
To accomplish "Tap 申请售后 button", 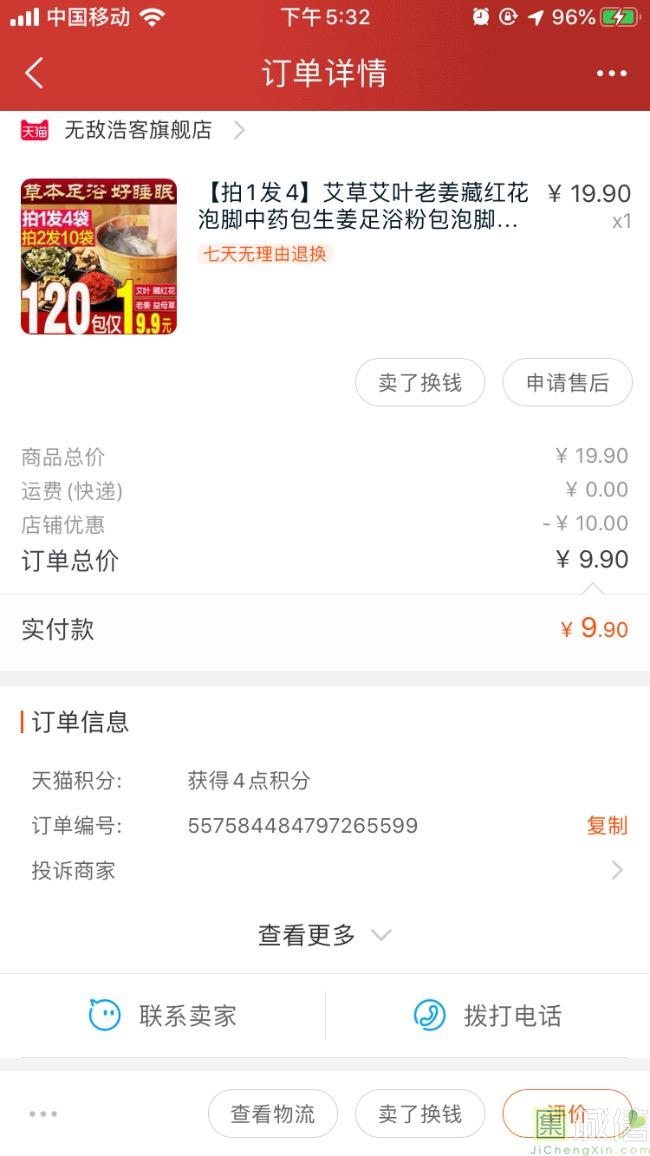I will tap(567, 383).
